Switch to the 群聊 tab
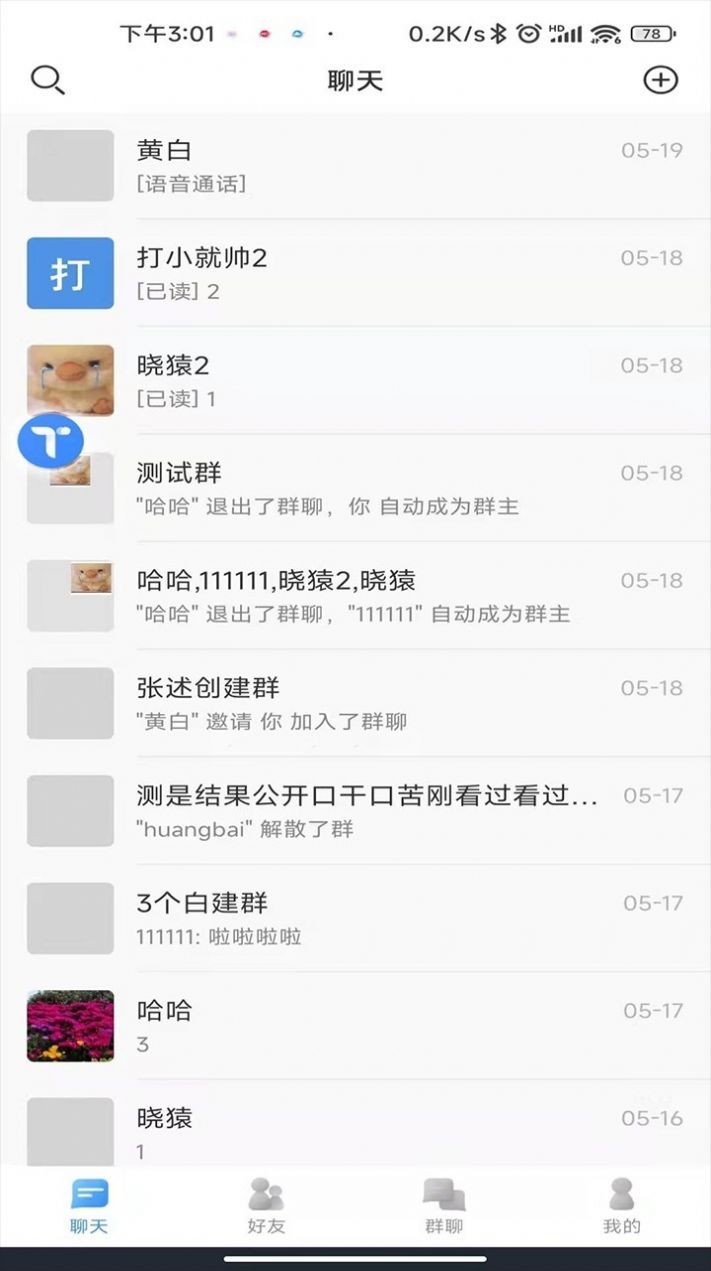This screenshot has height=1271, width=711. point(444,1206)
